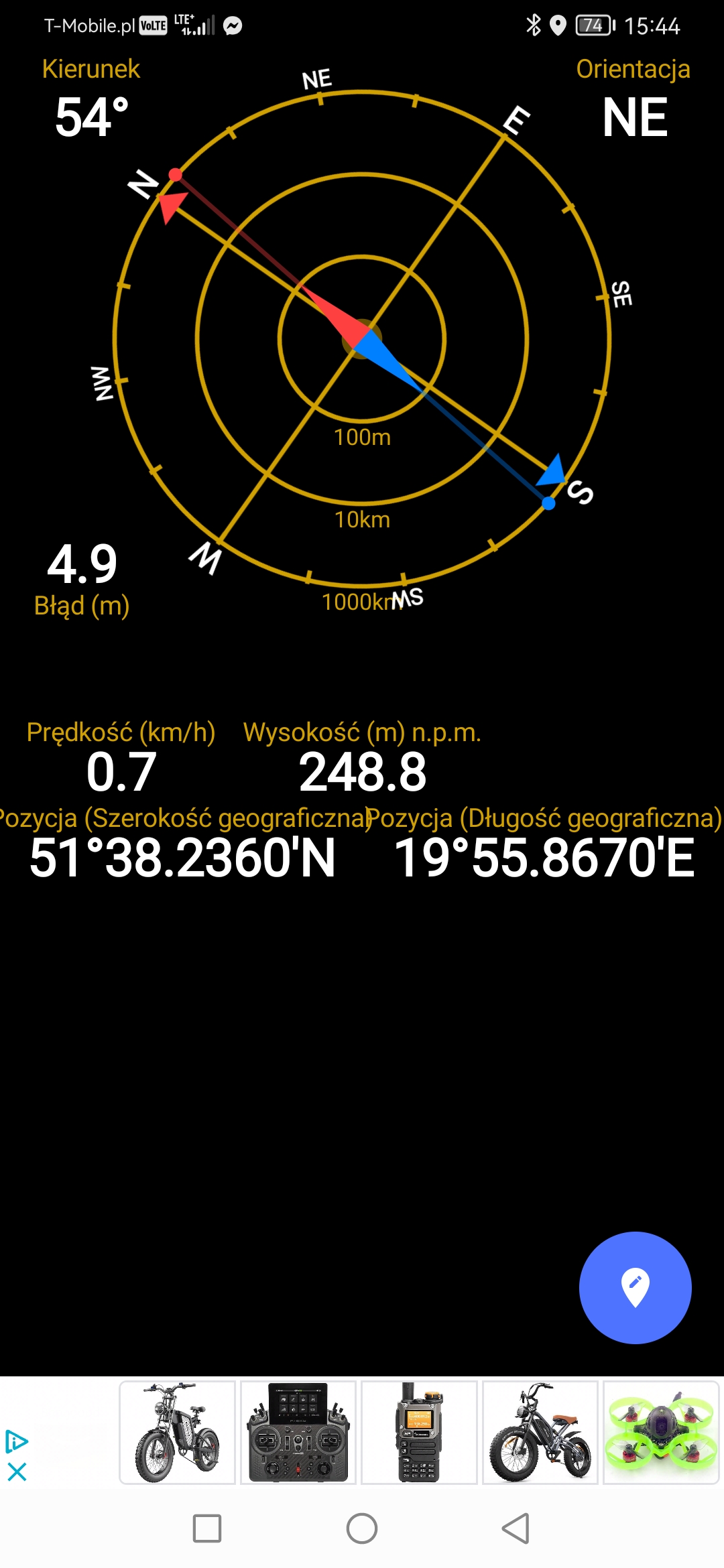Open the radio controller transmitter ad
724x1568 pixels.
click(x=298, y=1433)
